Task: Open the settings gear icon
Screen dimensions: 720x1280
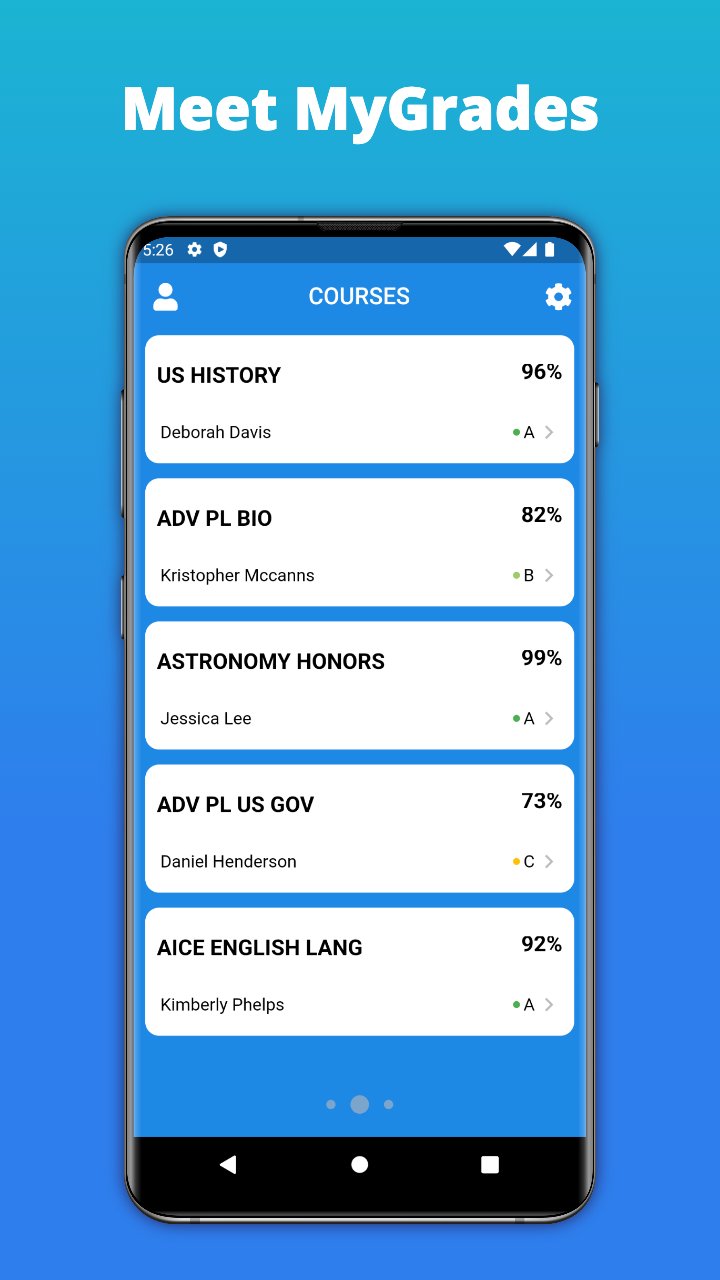Action: click(x=557, y=296)
